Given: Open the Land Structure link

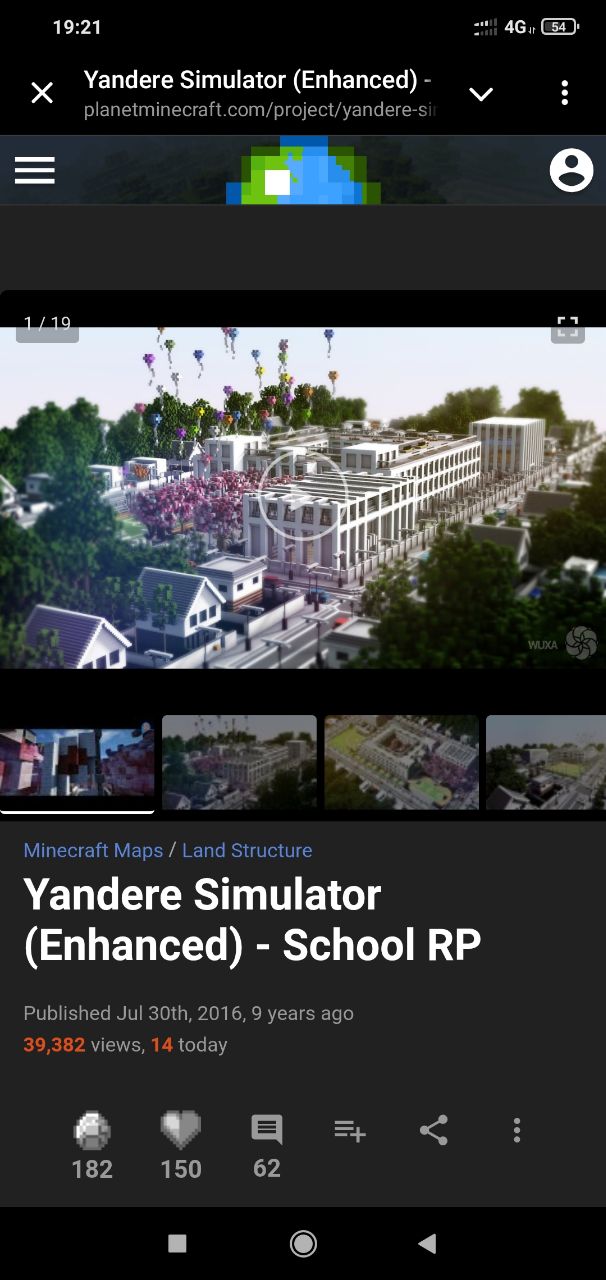Looking at the screenshot, I should [x=247, y=850].
